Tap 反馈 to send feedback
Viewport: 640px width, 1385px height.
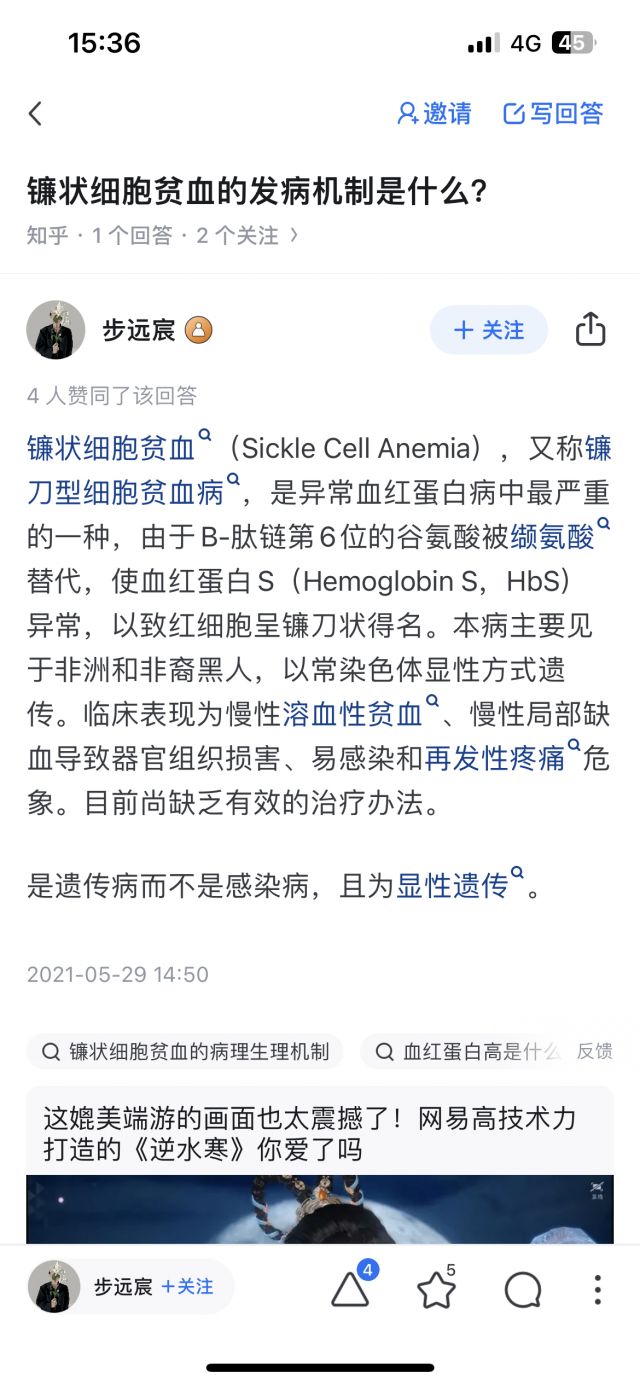coord(595,1051)
